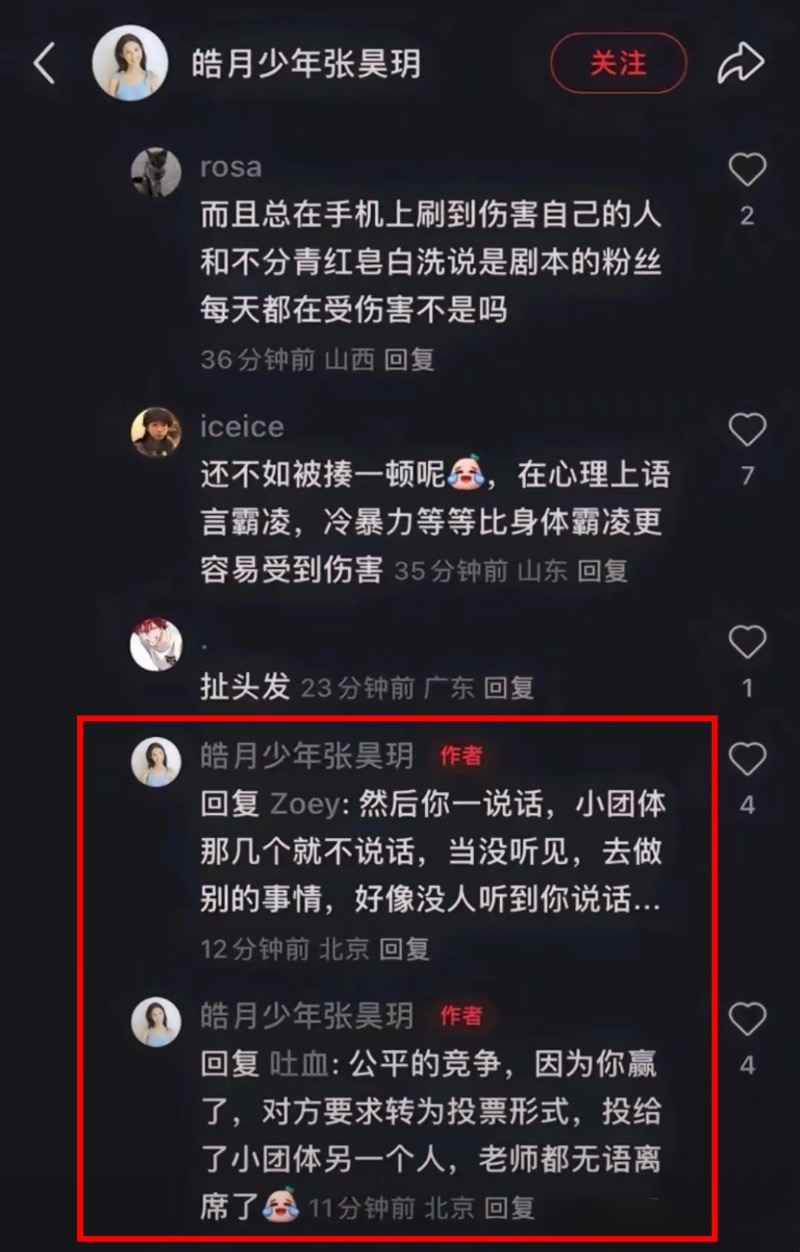Reply to iceice's comment
The width and height of the screenshot is (800, 1252).
pyautogui.click(x=603, y=571)
